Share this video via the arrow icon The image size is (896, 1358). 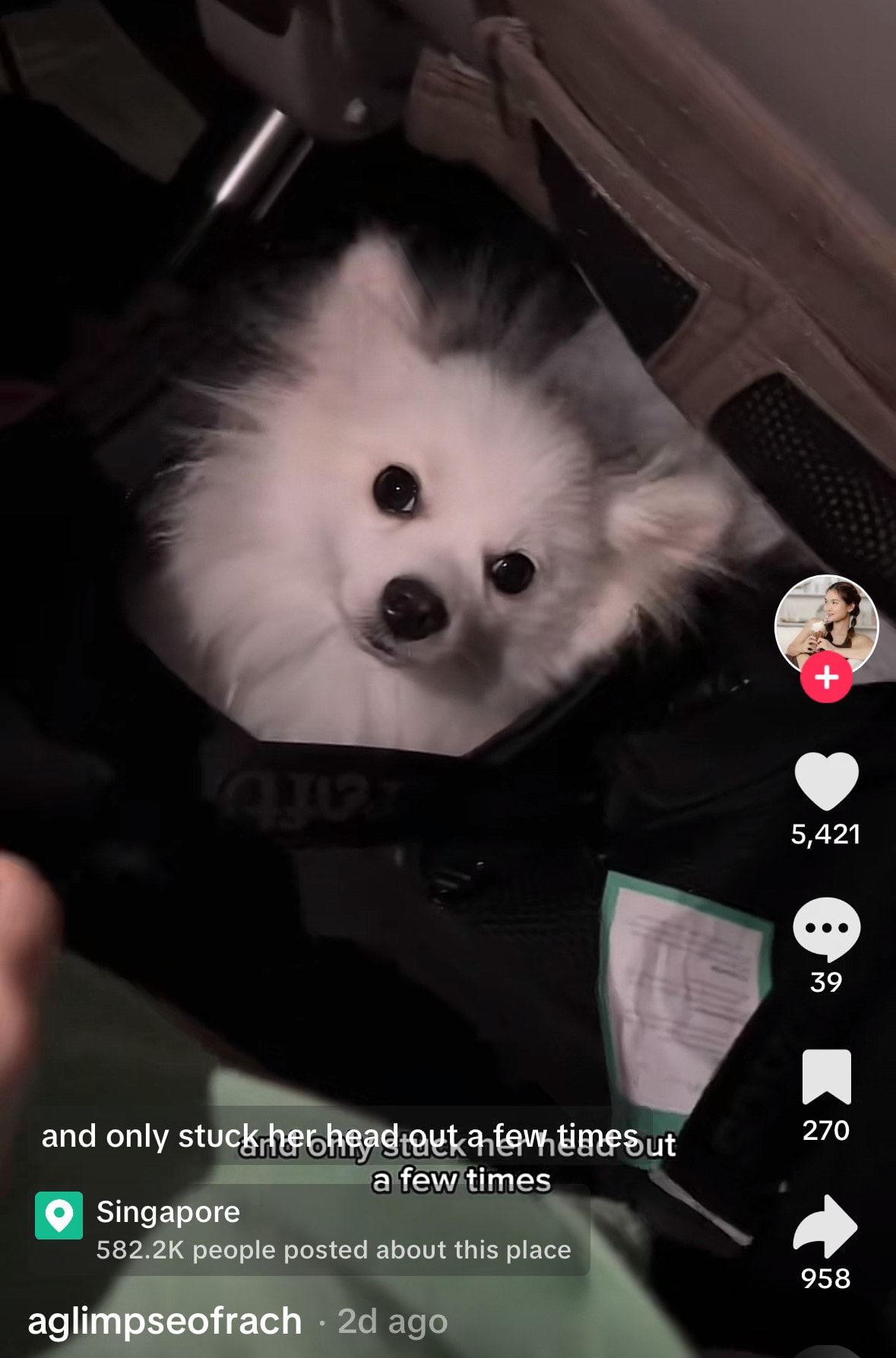826,1225
